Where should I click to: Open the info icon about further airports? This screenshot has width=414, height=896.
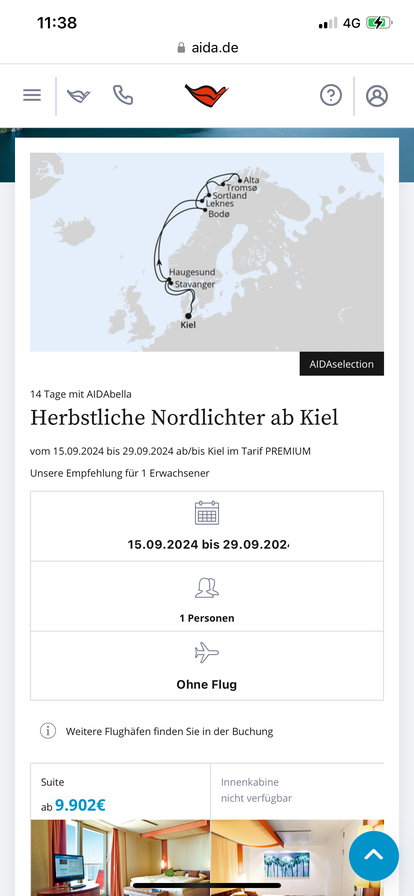point(48,730)
